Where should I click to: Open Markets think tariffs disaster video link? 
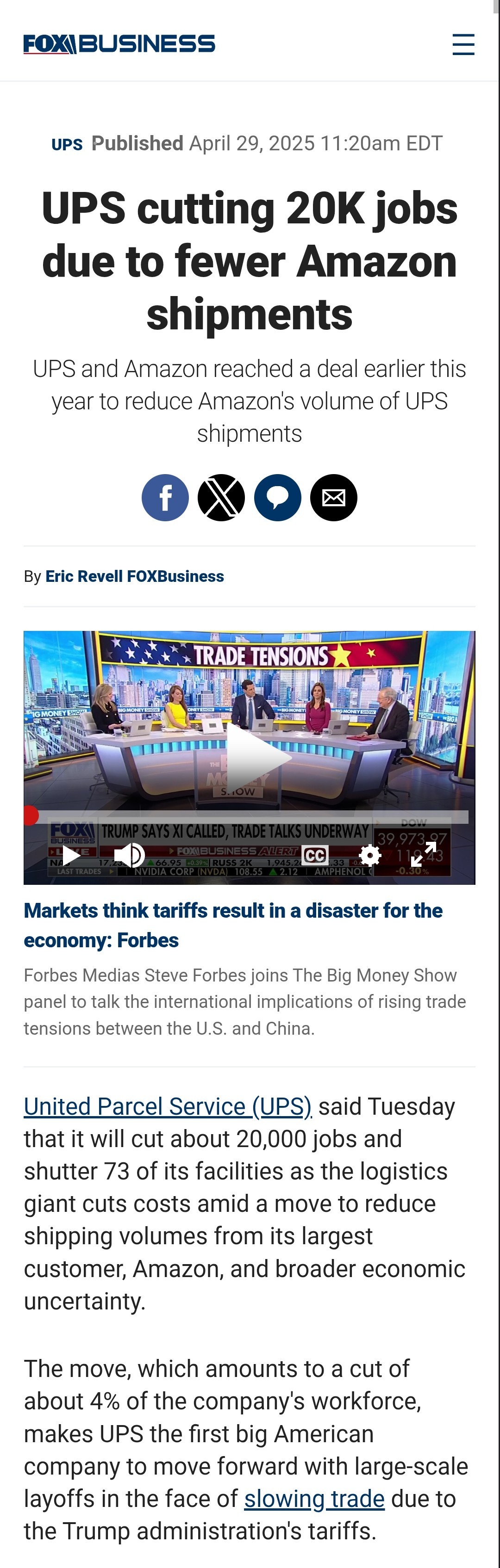tap(233, 925)
